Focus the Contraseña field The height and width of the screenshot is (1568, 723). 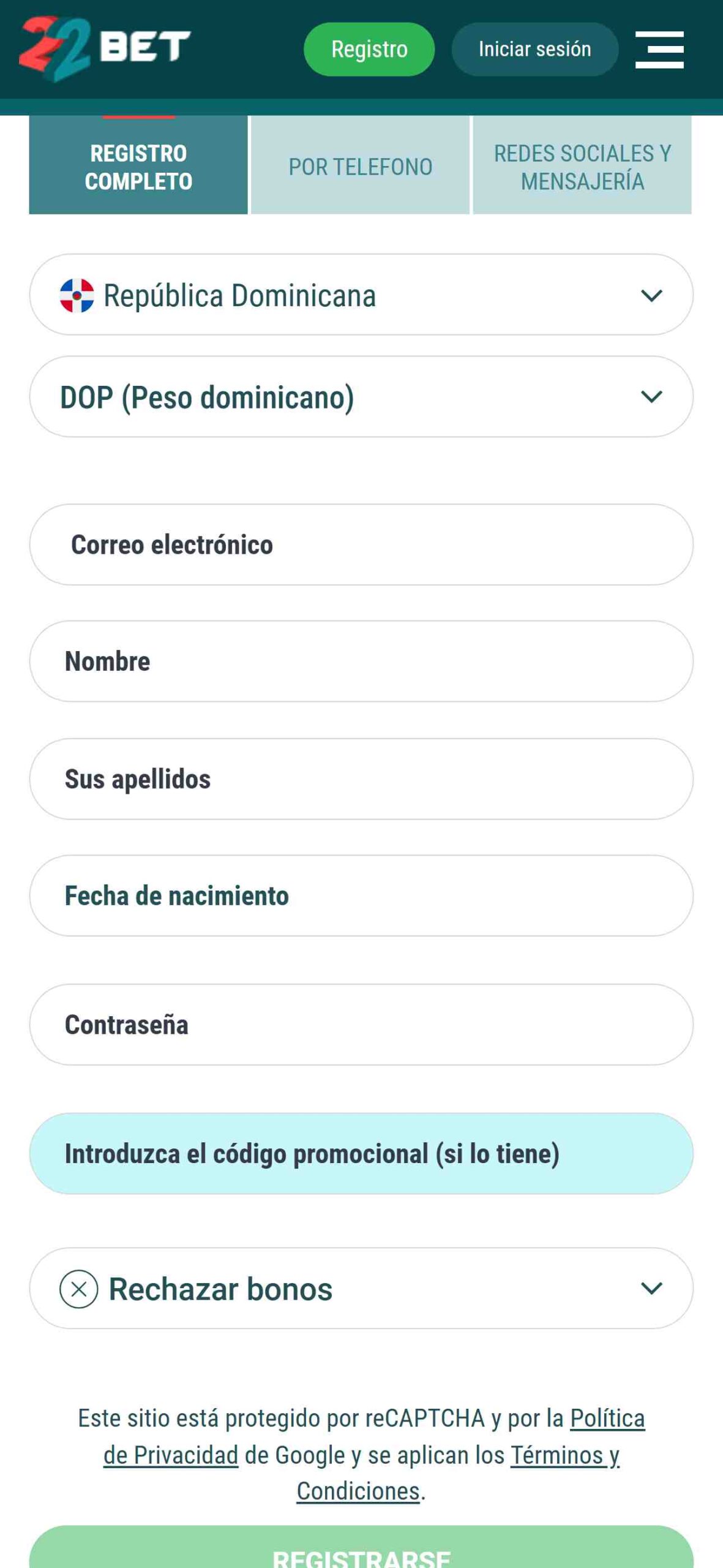coord(361,1025)
